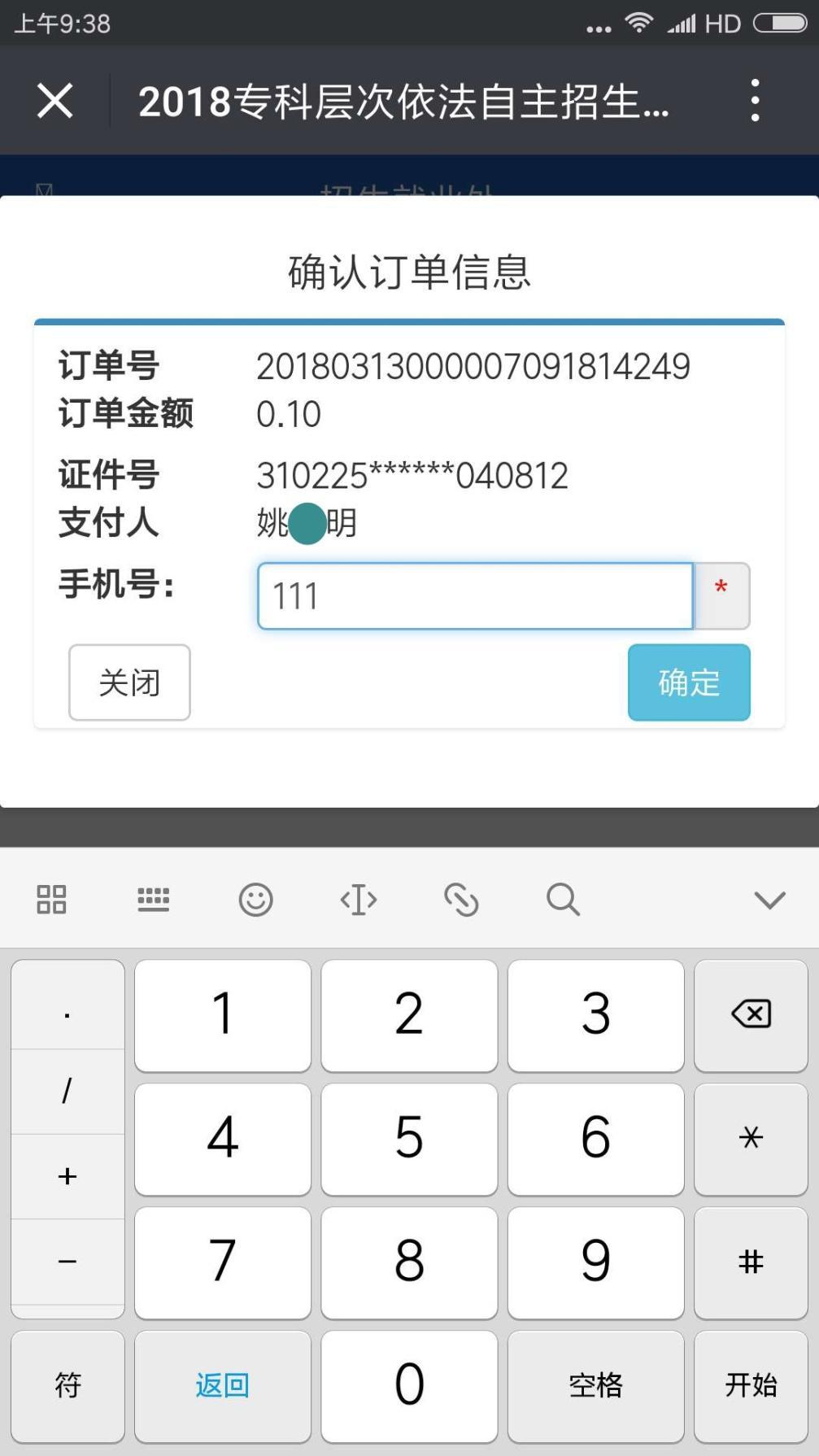Image resolution: width=819 pixels, height=1456 pixels.
Task: Tap the 开始 key
Action: tap(751, 1385)
